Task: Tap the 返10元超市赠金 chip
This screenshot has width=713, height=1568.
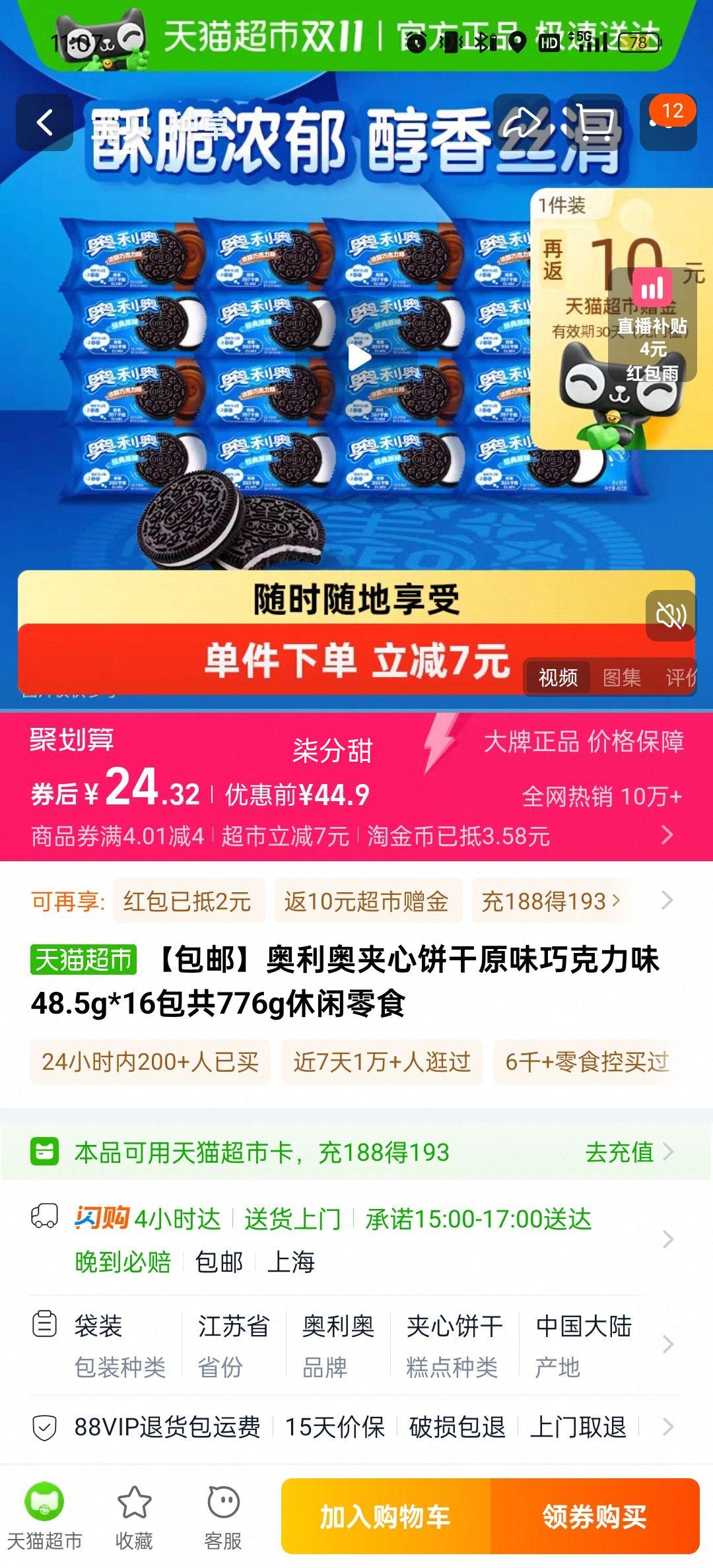Action: 367,901
